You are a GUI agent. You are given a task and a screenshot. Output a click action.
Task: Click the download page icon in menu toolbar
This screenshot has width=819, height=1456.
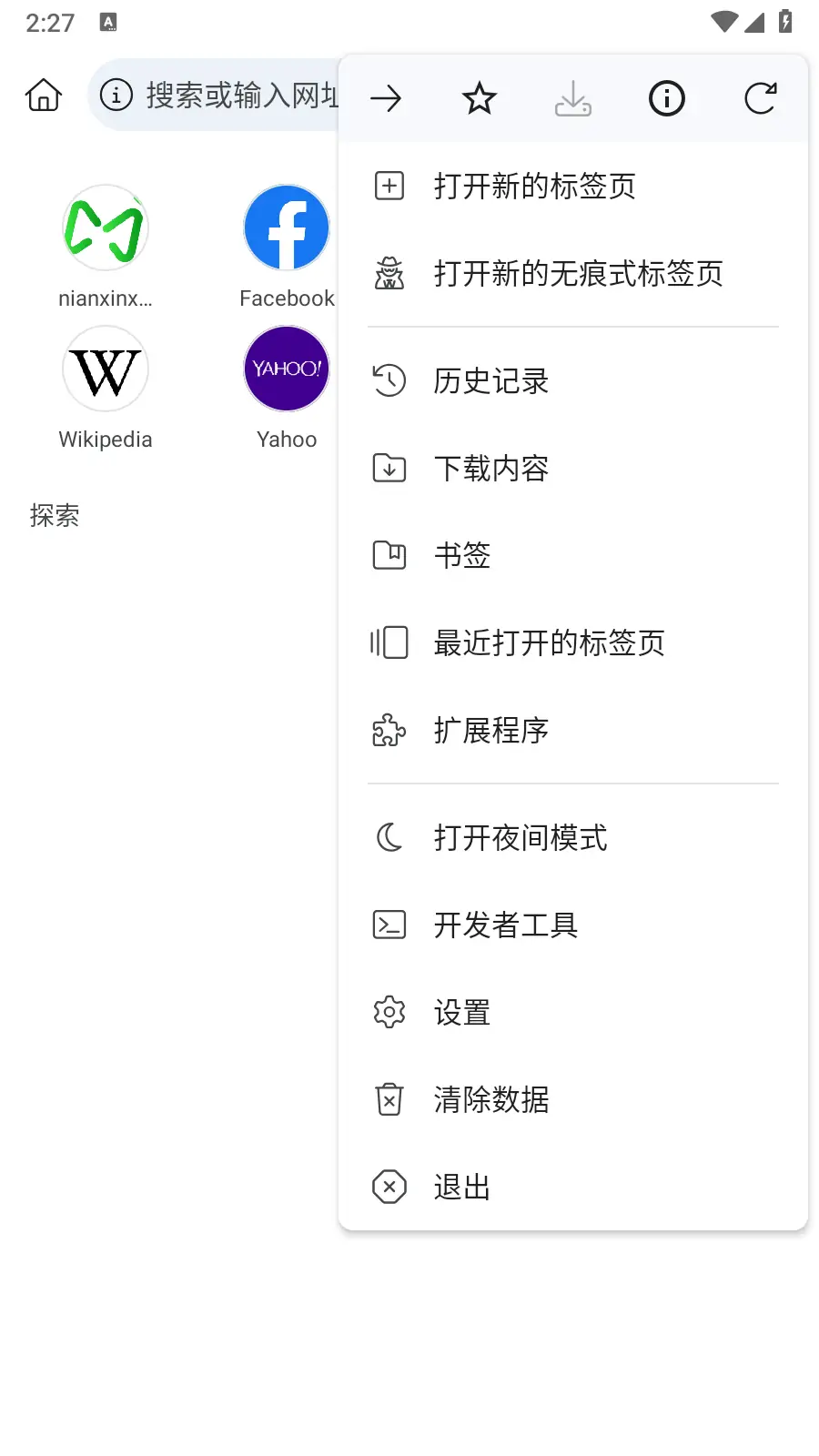572,98
